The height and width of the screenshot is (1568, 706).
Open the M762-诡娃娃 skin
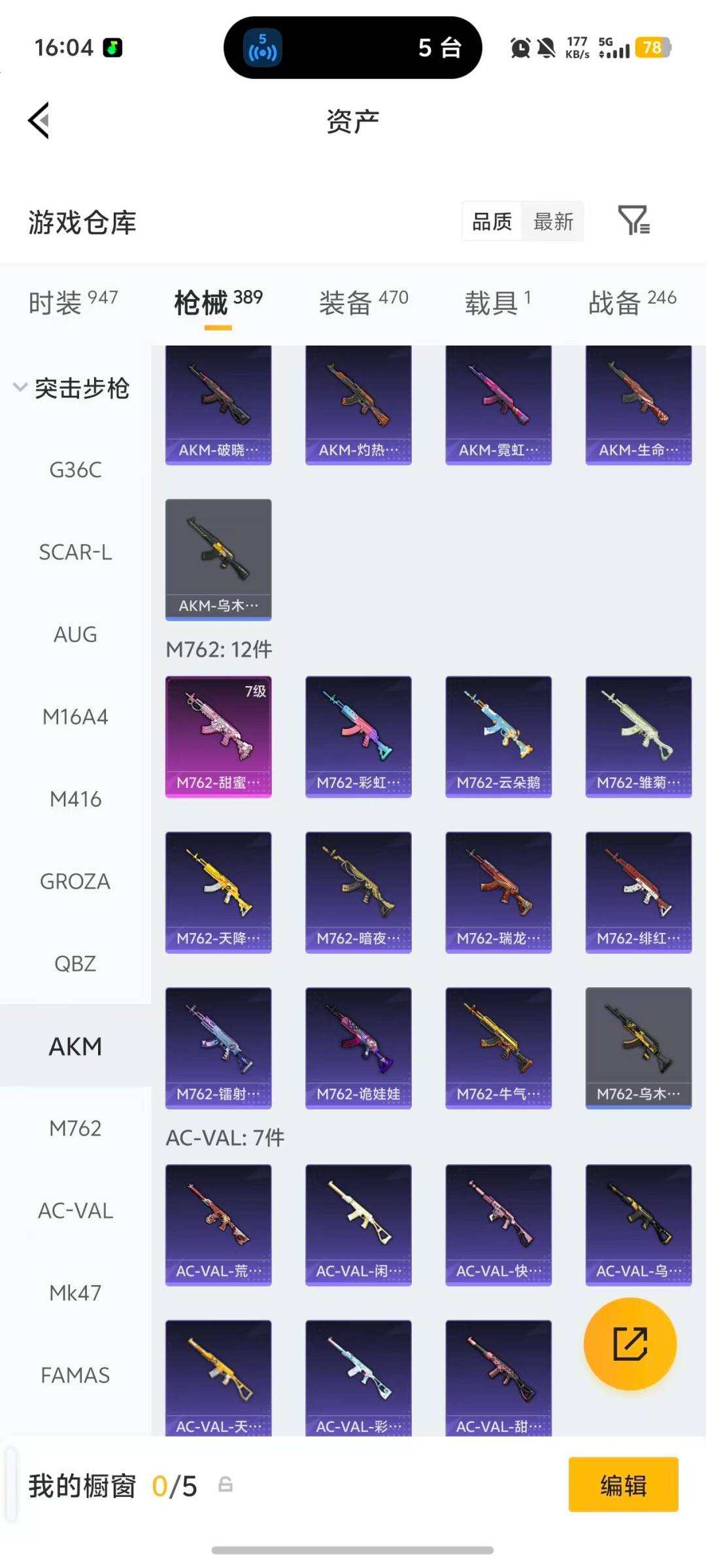[358, 1047]
